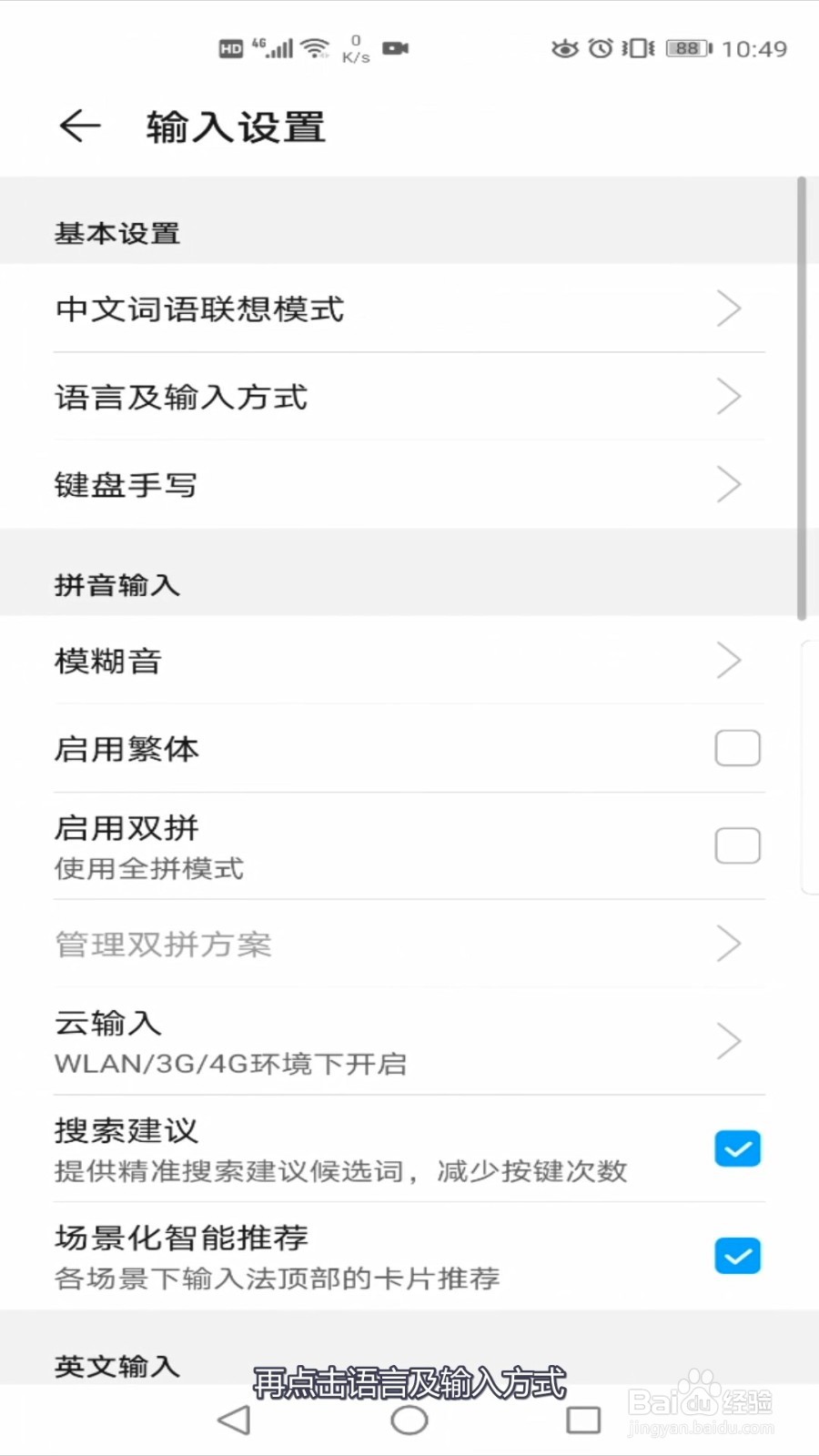Tap the battery indicator showing 88

click(x=686, y=47)
